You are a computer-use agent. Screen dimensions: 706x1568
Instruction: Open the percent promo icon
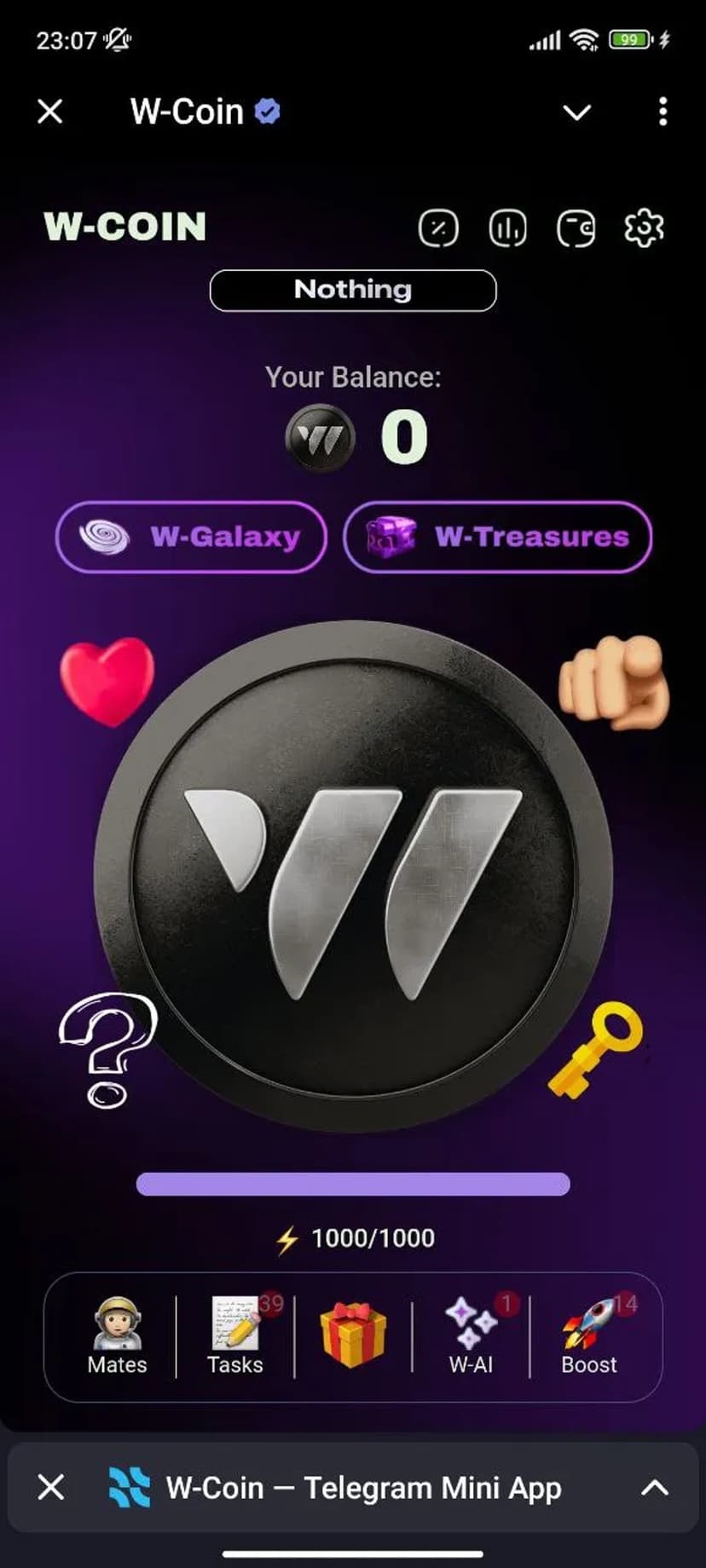438,228
